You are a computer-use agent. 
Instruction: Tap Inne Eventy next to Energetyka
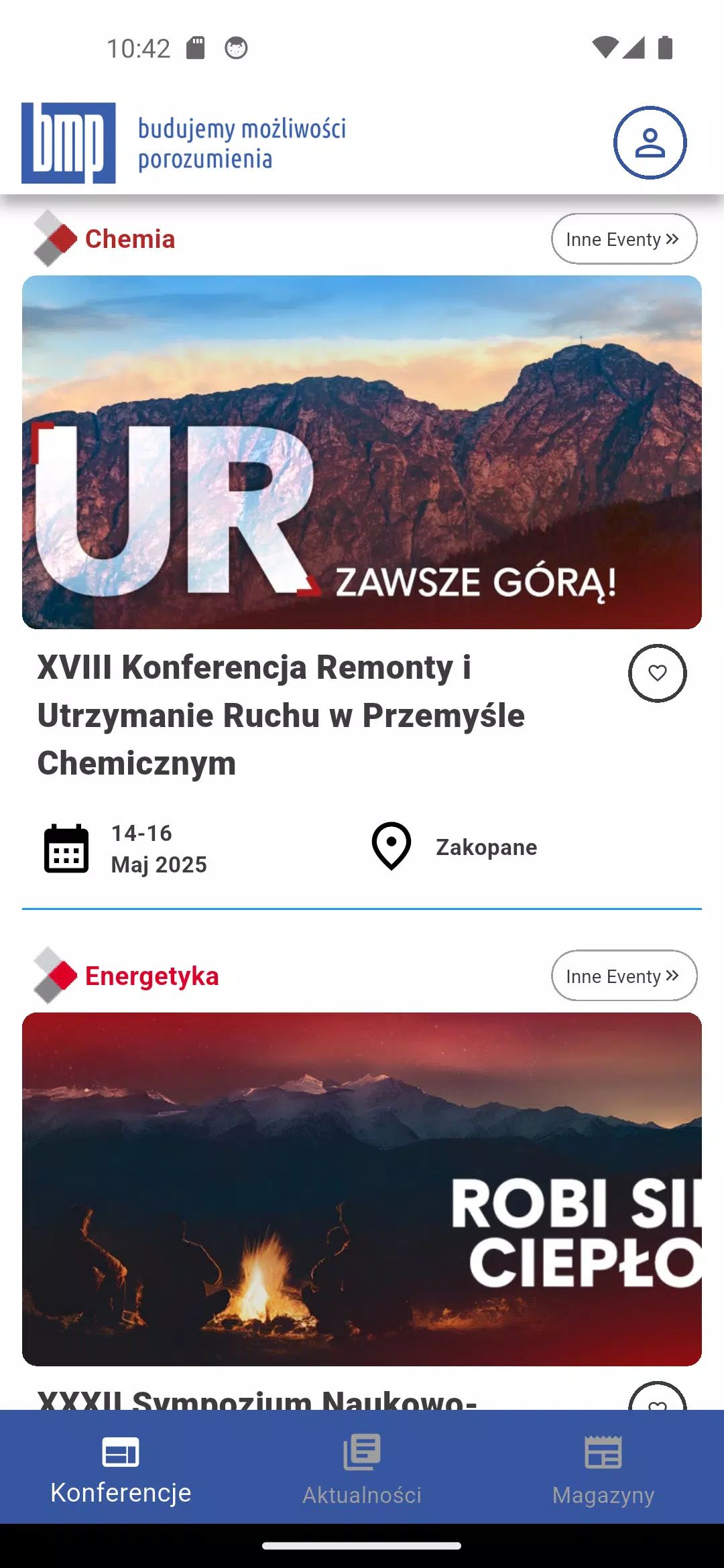[623, 976]
